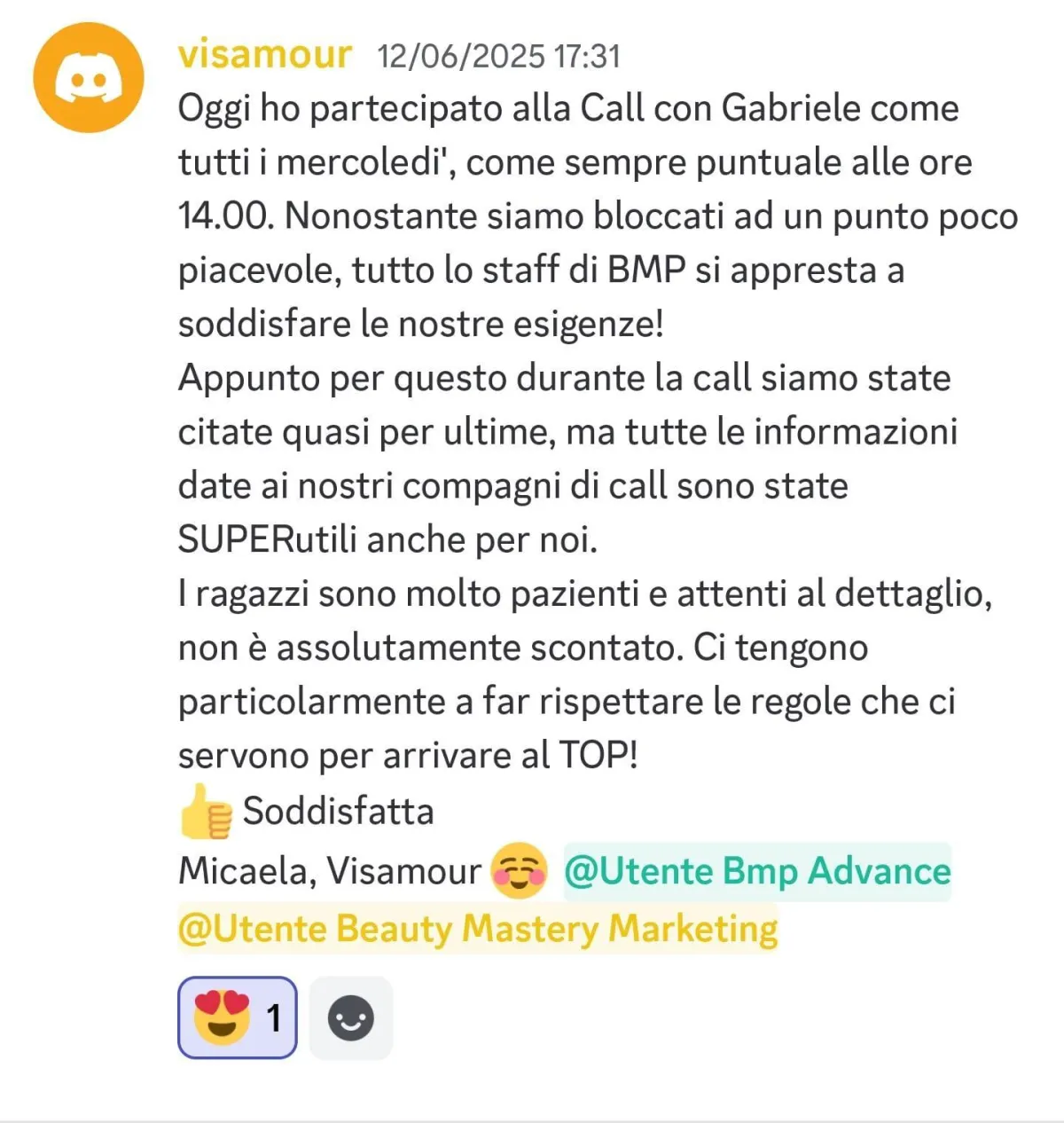
Task: Open visamour's profile avatar
Action: pyautogui.click(x=88, y=78)
